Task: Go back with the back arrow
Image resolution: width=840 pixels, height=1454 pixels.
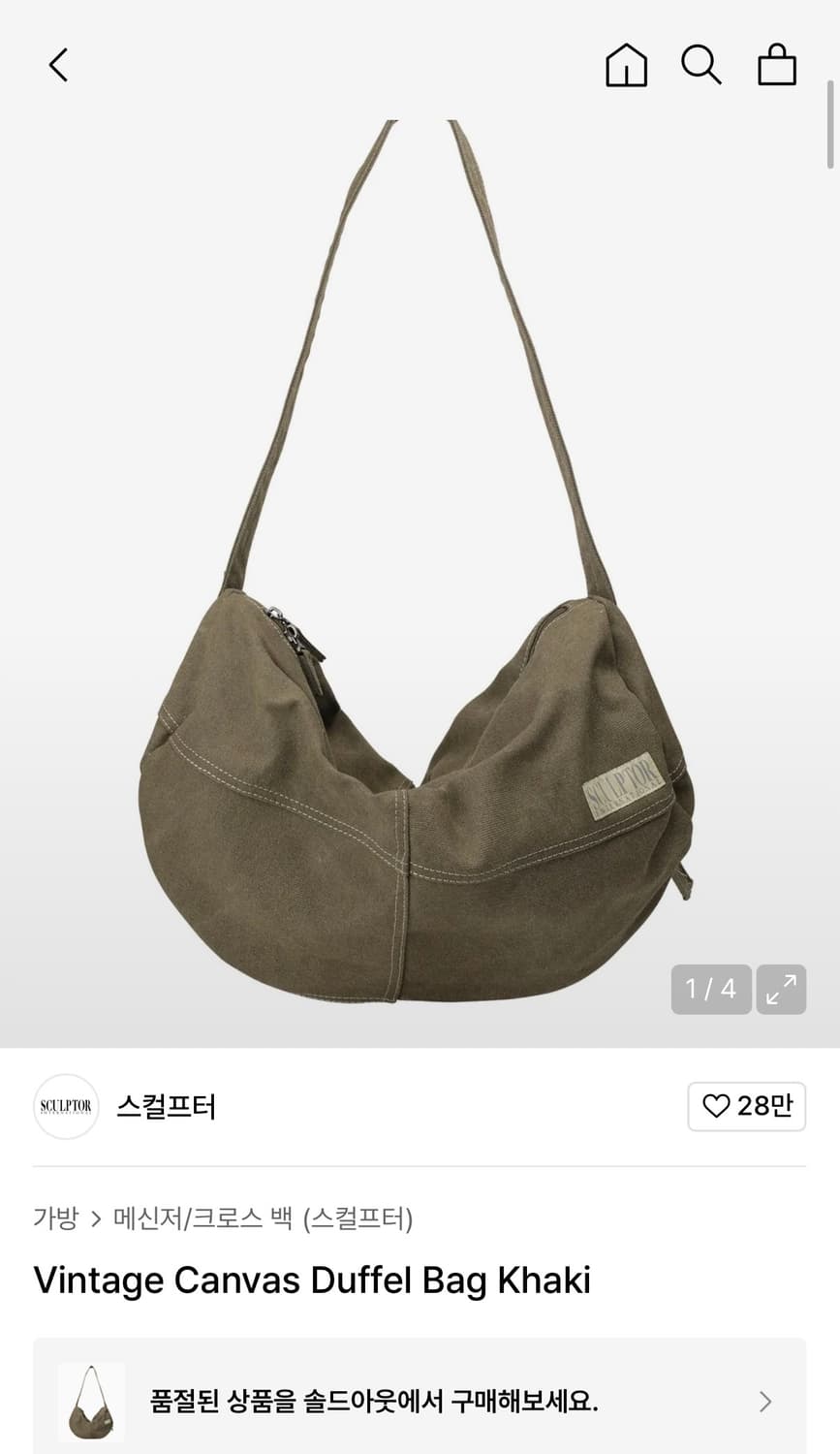Action: click(x=58, y=66)
